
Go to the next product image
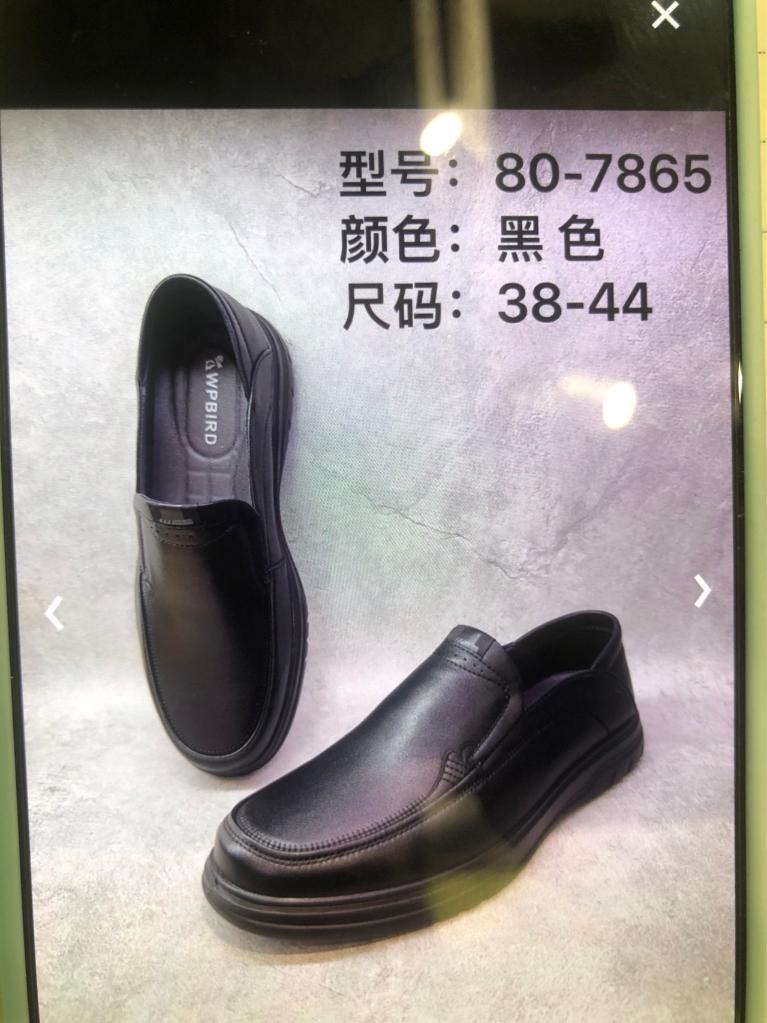tap(702, 591)
